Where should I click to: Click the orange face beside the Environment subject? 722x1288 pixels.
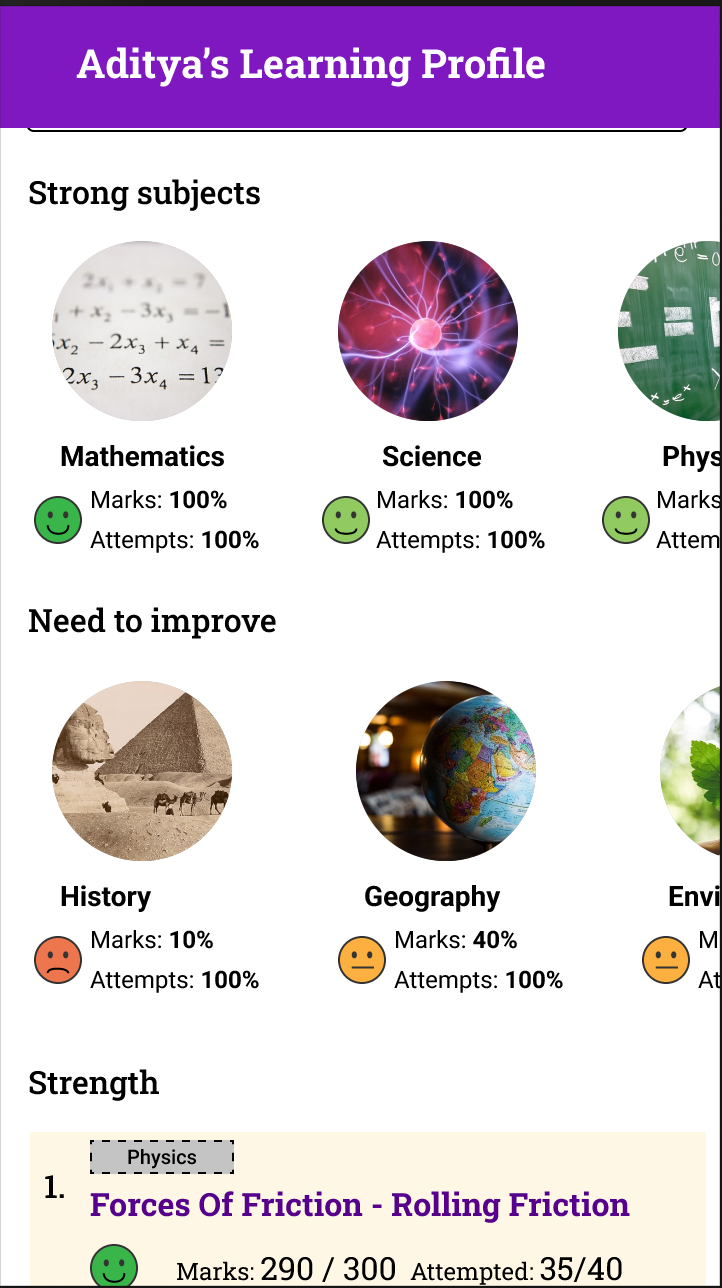(x=666, y=960)
